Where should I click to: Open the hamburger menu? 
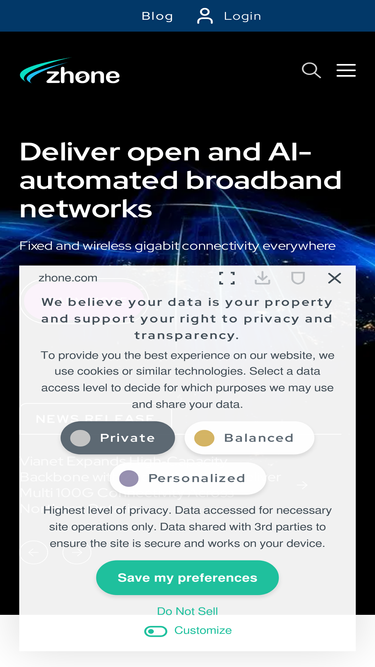point(346,70)
